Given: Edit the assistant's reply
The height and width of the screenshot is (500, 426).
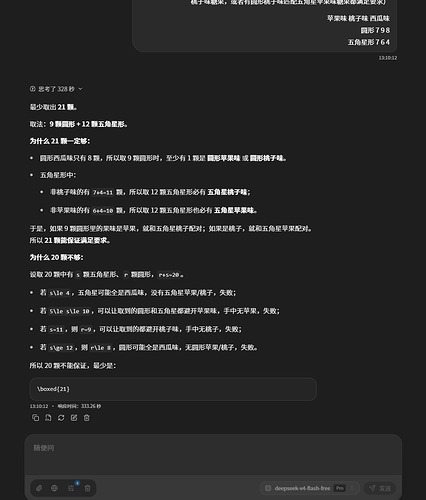Looking at the screenshot, I should tap(74, 418).
